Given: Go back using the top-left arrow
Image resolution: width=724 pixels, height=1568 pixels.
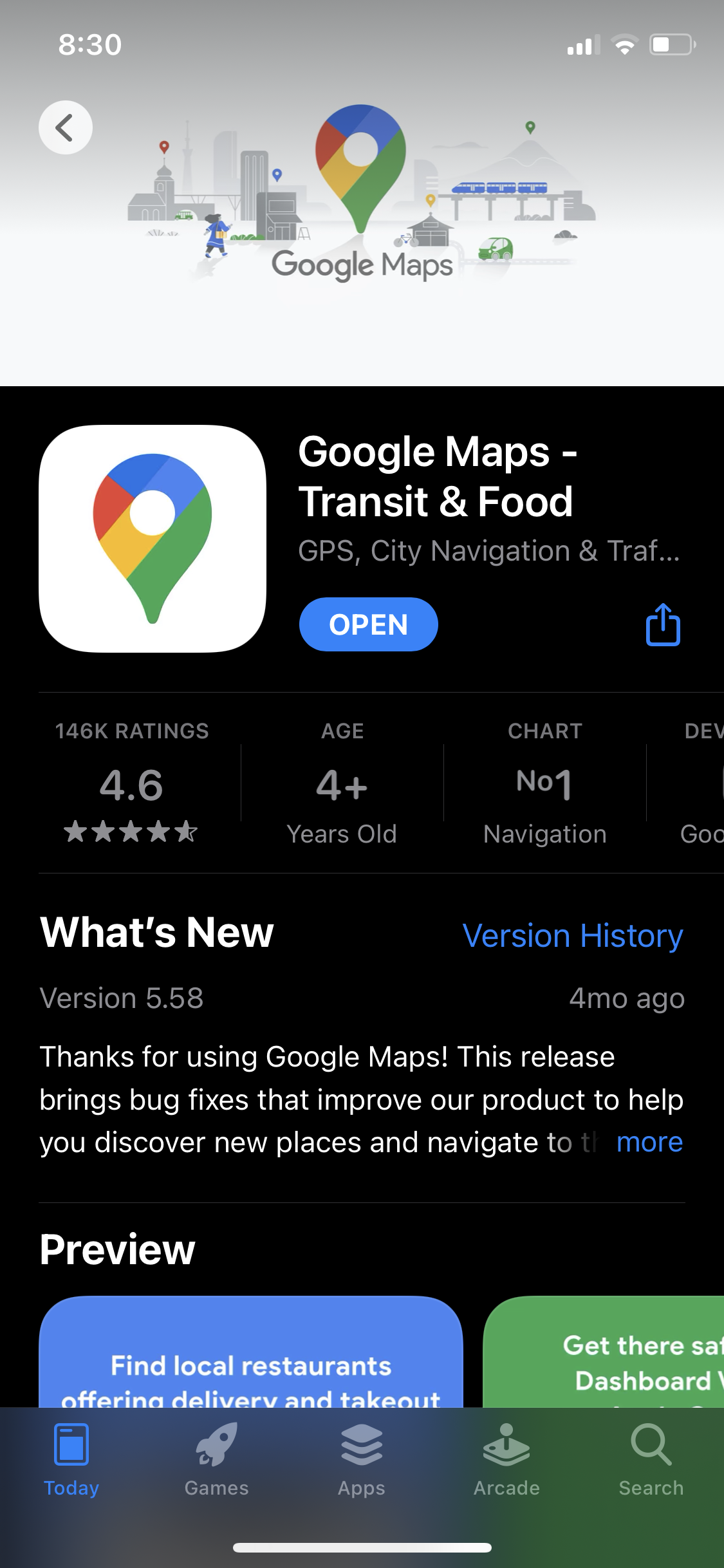Looking at the screenshot, I should (x=65, y=127).
